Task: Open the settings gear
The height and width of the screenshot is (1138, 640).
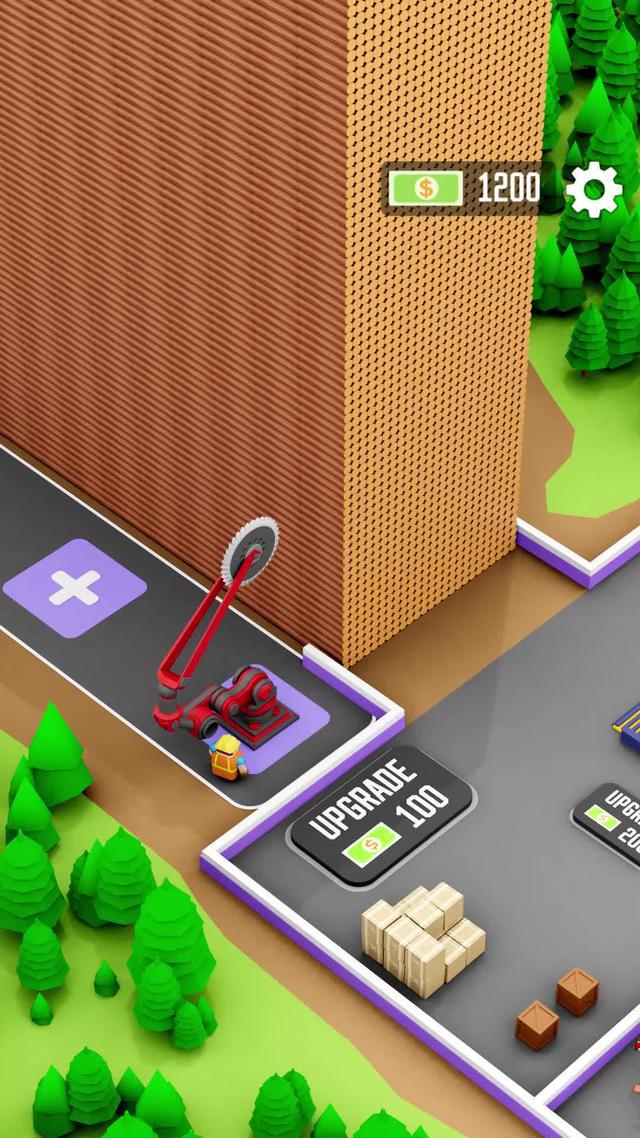Action: tap(594, 189)
